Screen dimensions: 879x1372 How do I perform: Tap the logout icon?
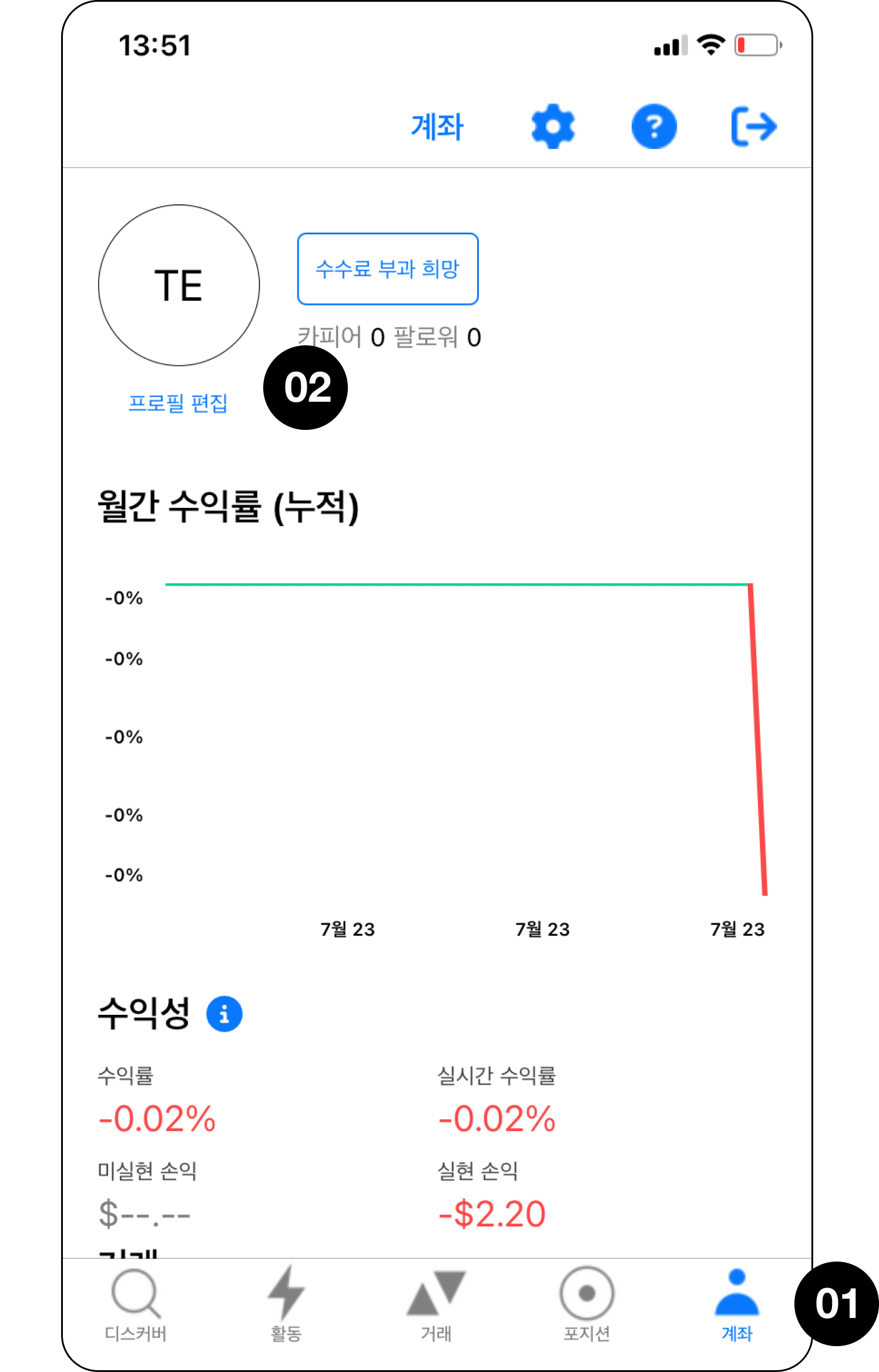pos(754,126)
